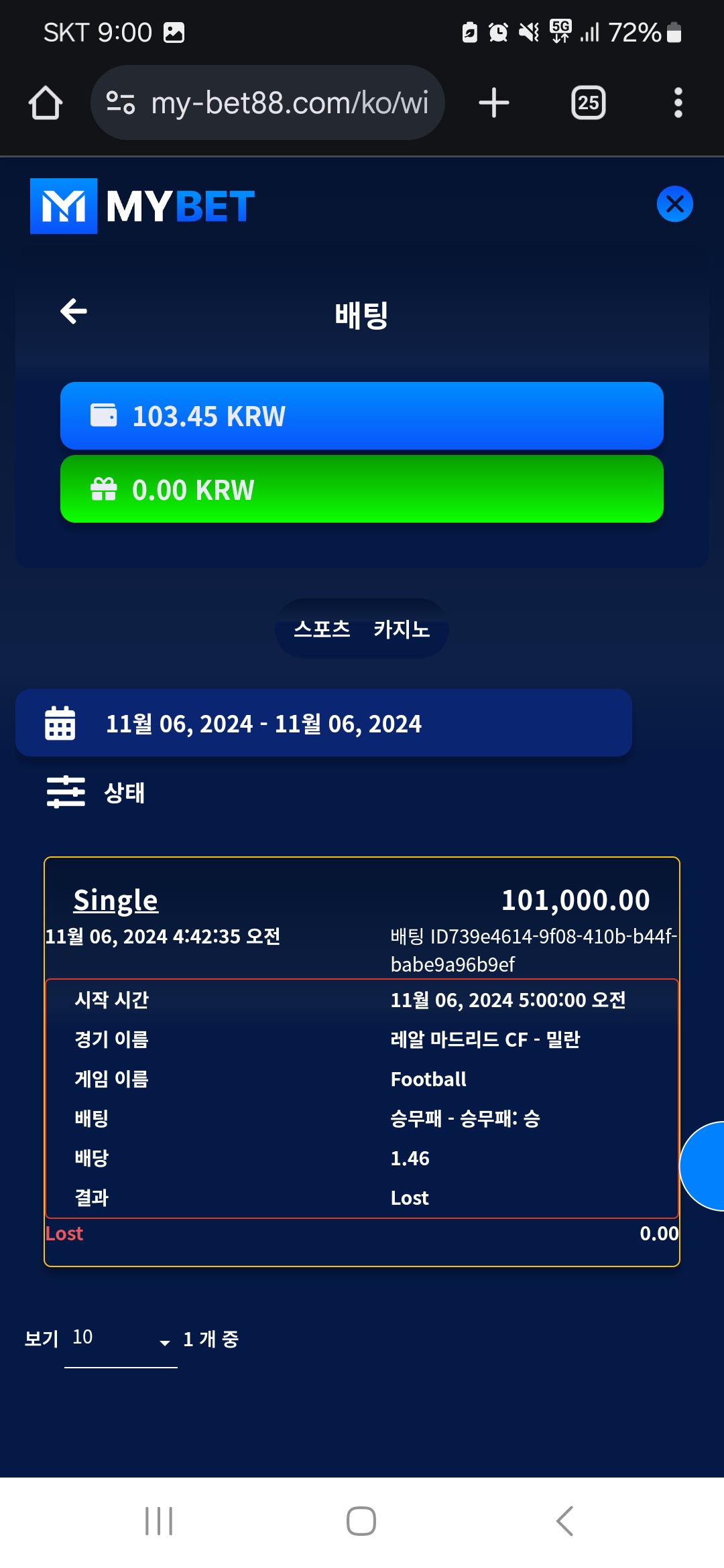Tap the blue floating circle button
Image resolution: width=724 pixels, height=1568 pixels.
tap(705, 1166)
